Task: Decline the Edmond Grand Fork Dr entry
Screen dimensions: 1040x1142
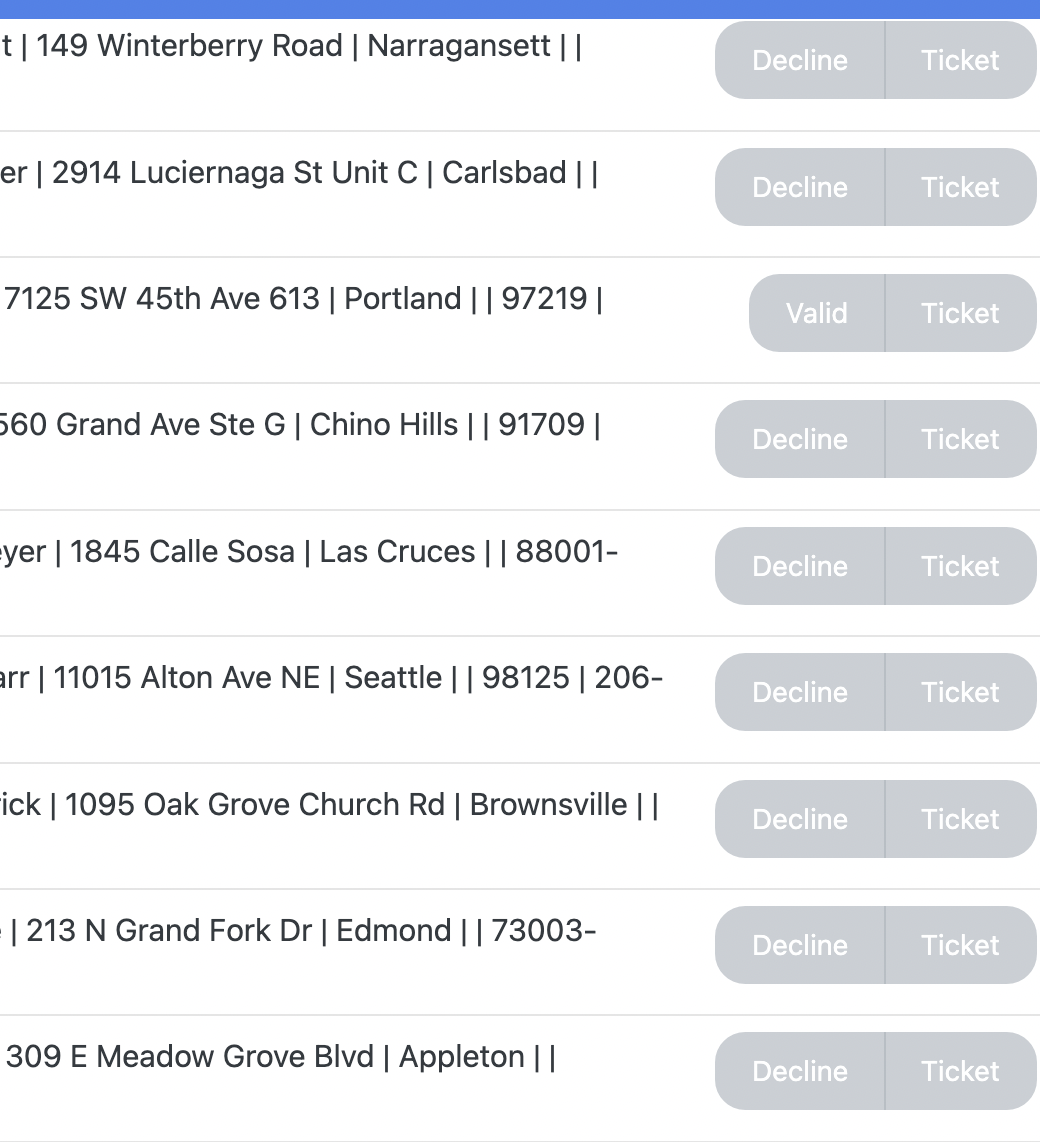Action: click(x=799, y=945)
